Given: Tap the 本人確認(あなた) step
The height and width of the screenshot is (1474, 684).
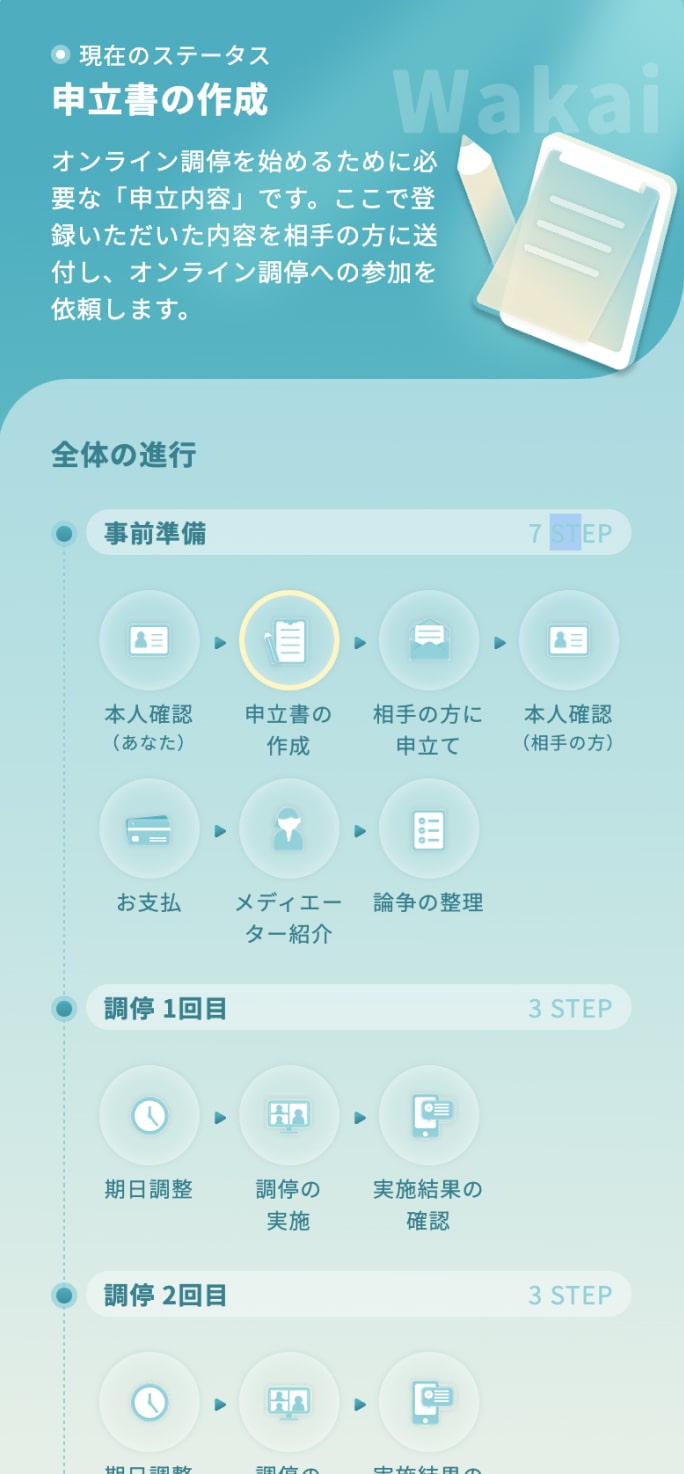Looking at the screenshot, I should [149, 641].
